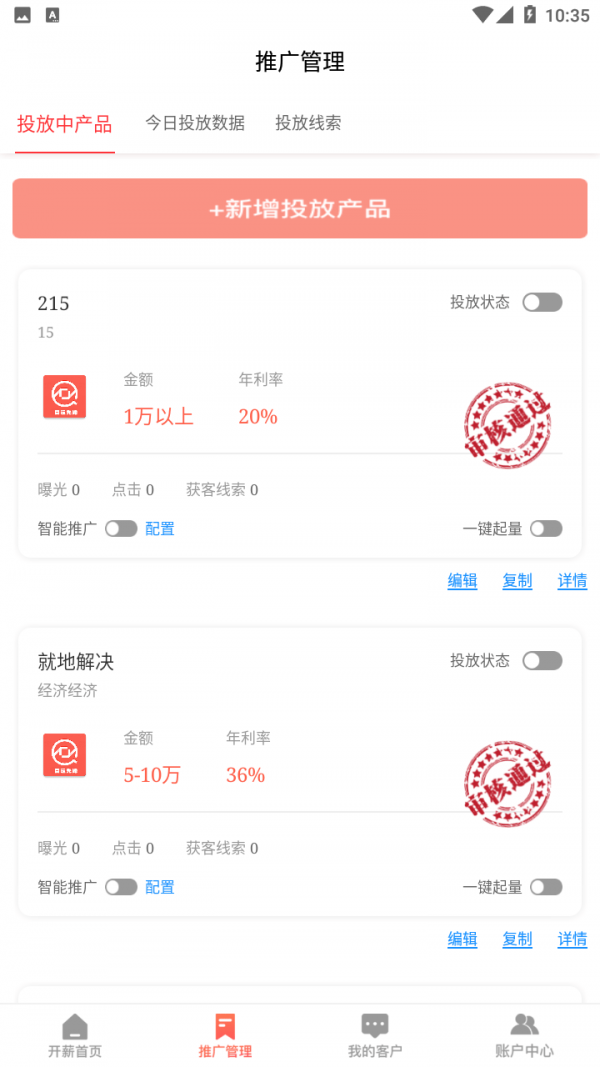This screenshot has width=600, height=1067.
Task: Toggle 投放状态 for 就地解决
Action: [542, 660]
